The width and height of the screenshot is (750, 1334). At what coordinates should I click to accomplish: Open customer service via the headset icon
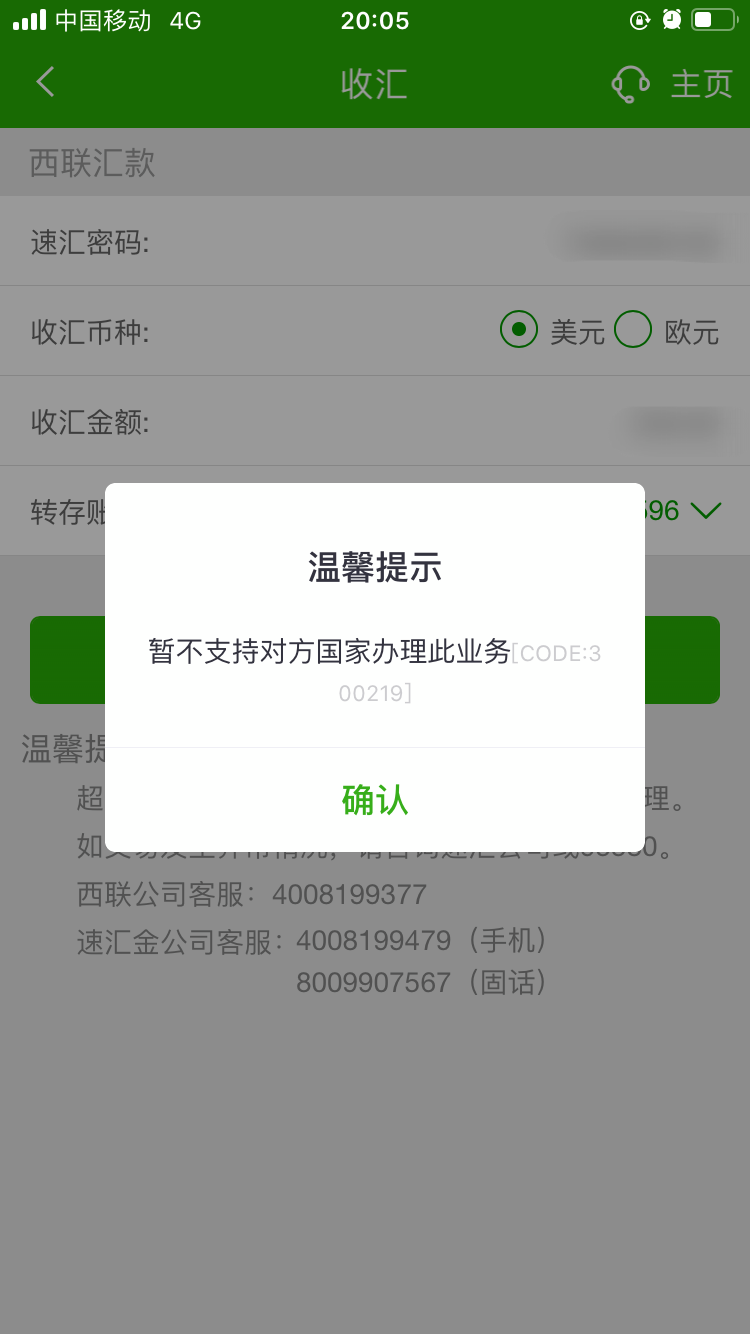click(627, 85)
